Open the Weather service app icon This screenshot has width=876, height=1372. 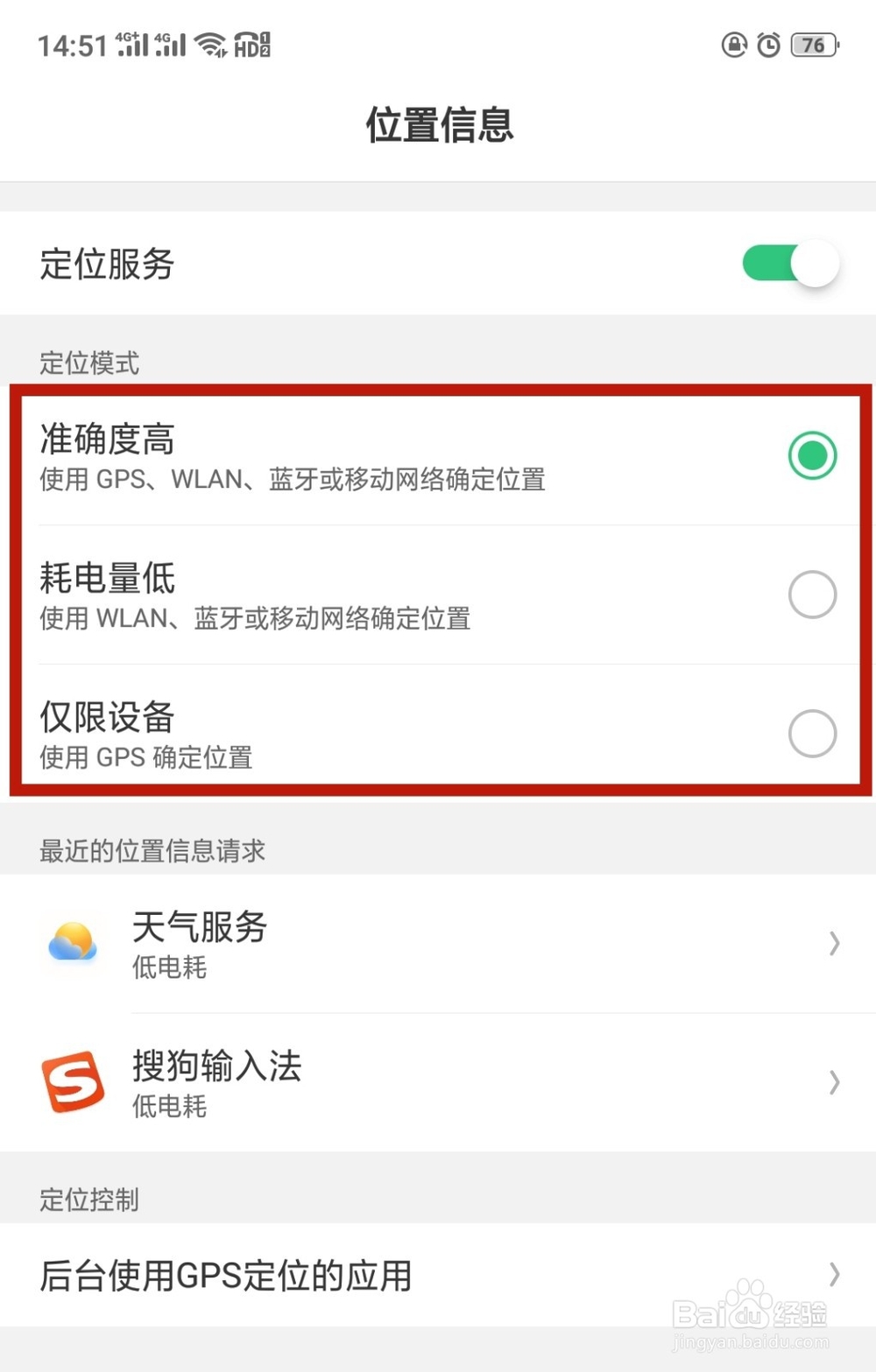73,943
